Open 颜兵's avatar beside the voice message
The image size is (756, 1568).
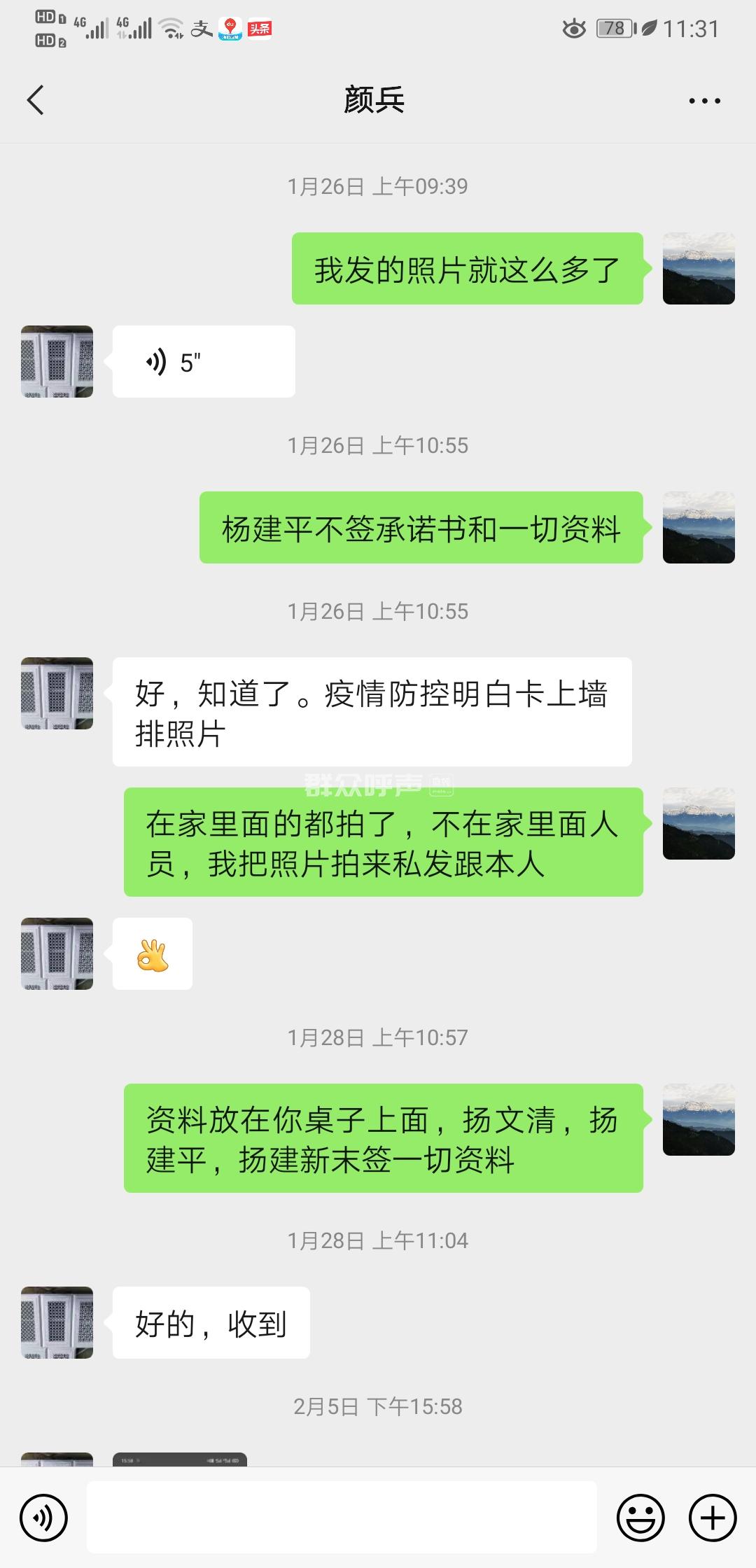pos(57,361)
